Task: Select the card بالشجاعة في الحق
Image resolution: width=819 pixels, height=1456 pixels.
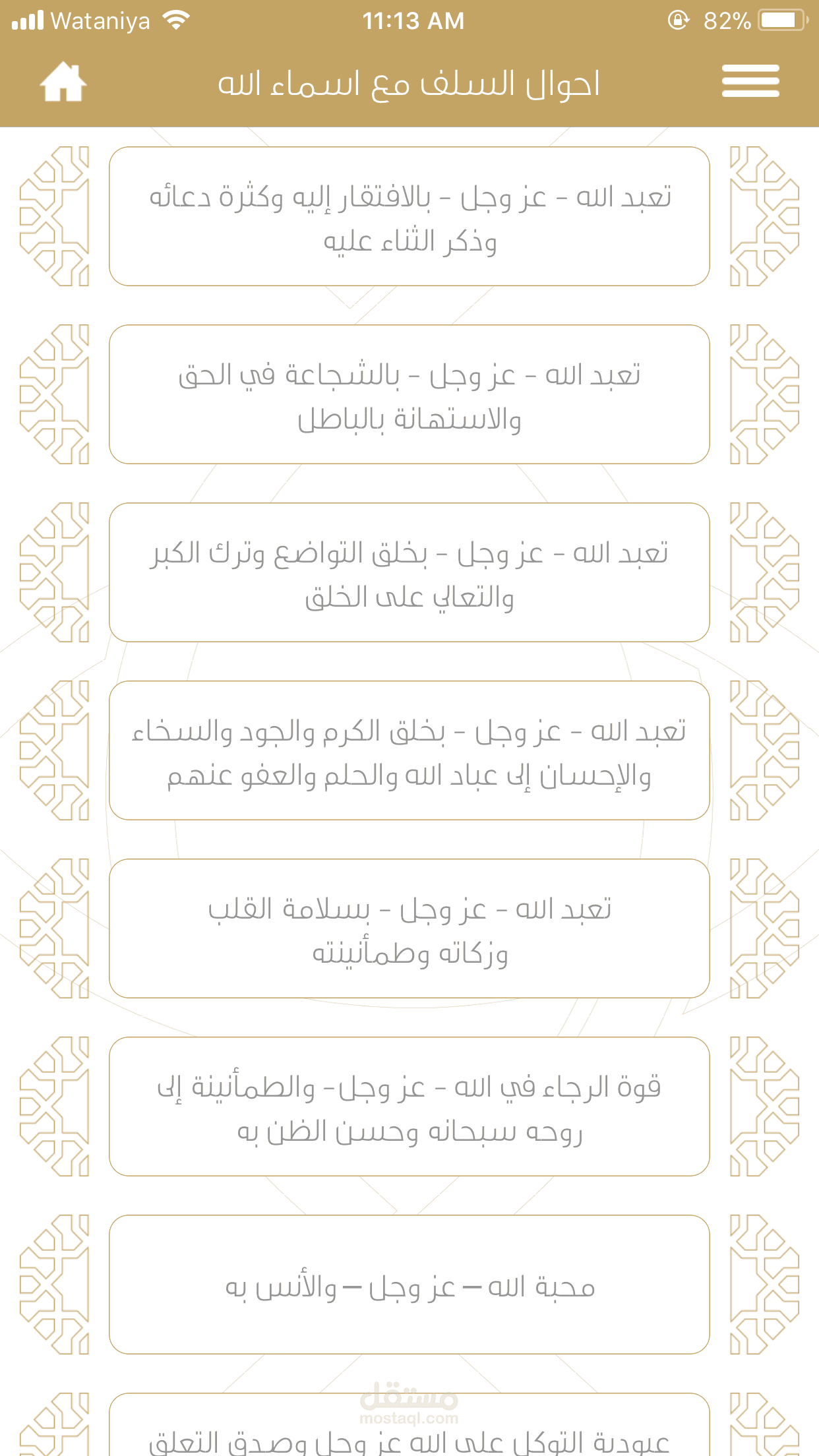Action: click(409, 394)
